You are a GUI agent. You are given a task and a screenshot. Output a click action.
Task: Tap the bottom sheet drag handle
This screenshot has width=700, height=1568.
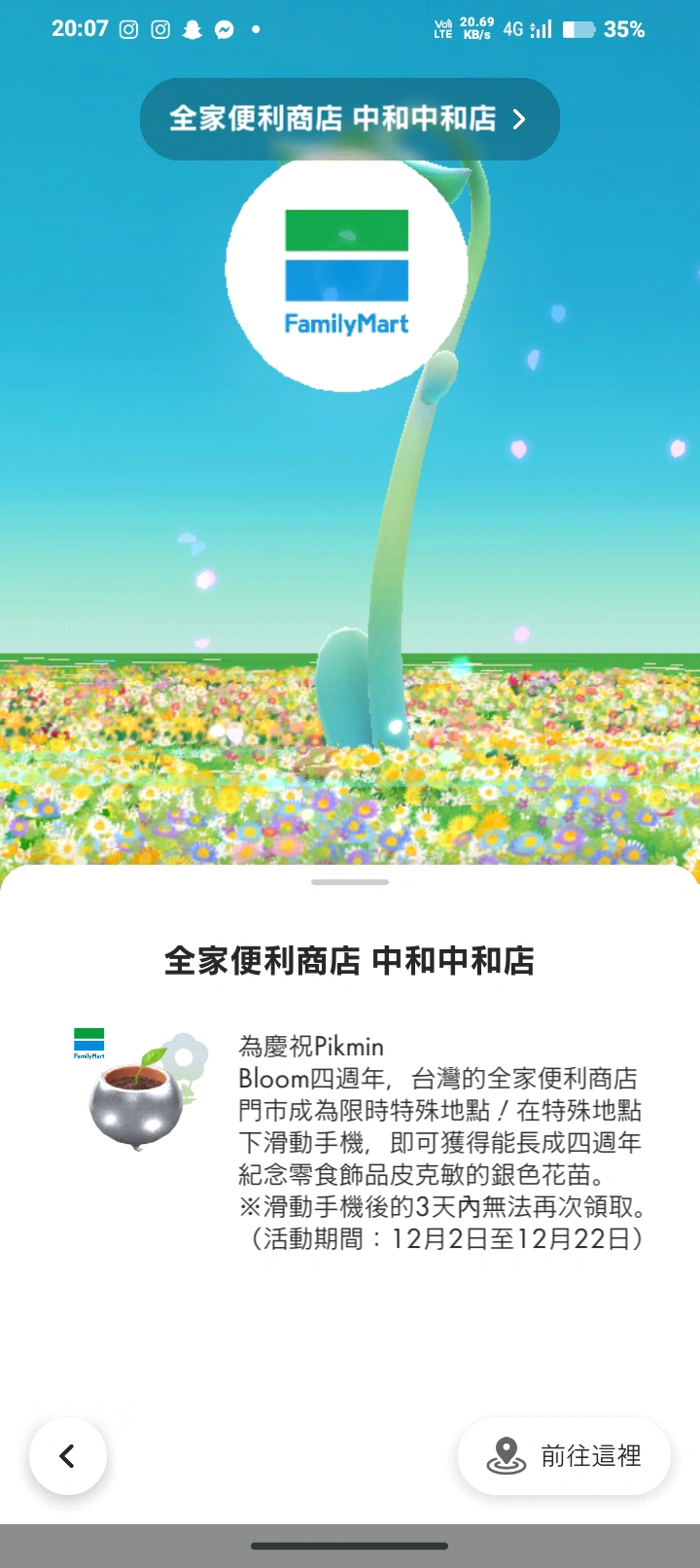coord(350,882)
